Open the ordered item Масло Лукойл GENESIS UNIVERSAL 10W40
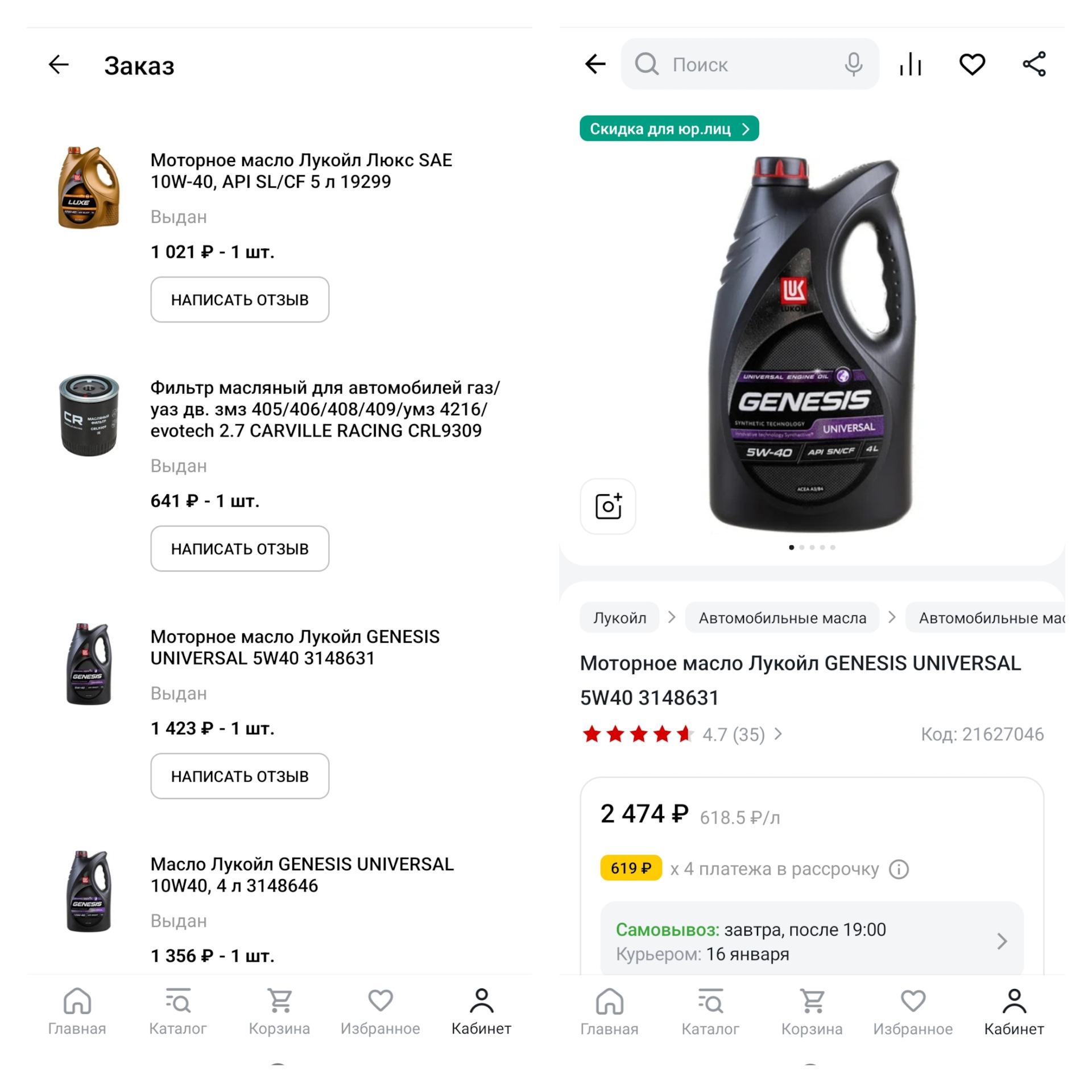The image size is (1092, 1092). coord(301,874)
